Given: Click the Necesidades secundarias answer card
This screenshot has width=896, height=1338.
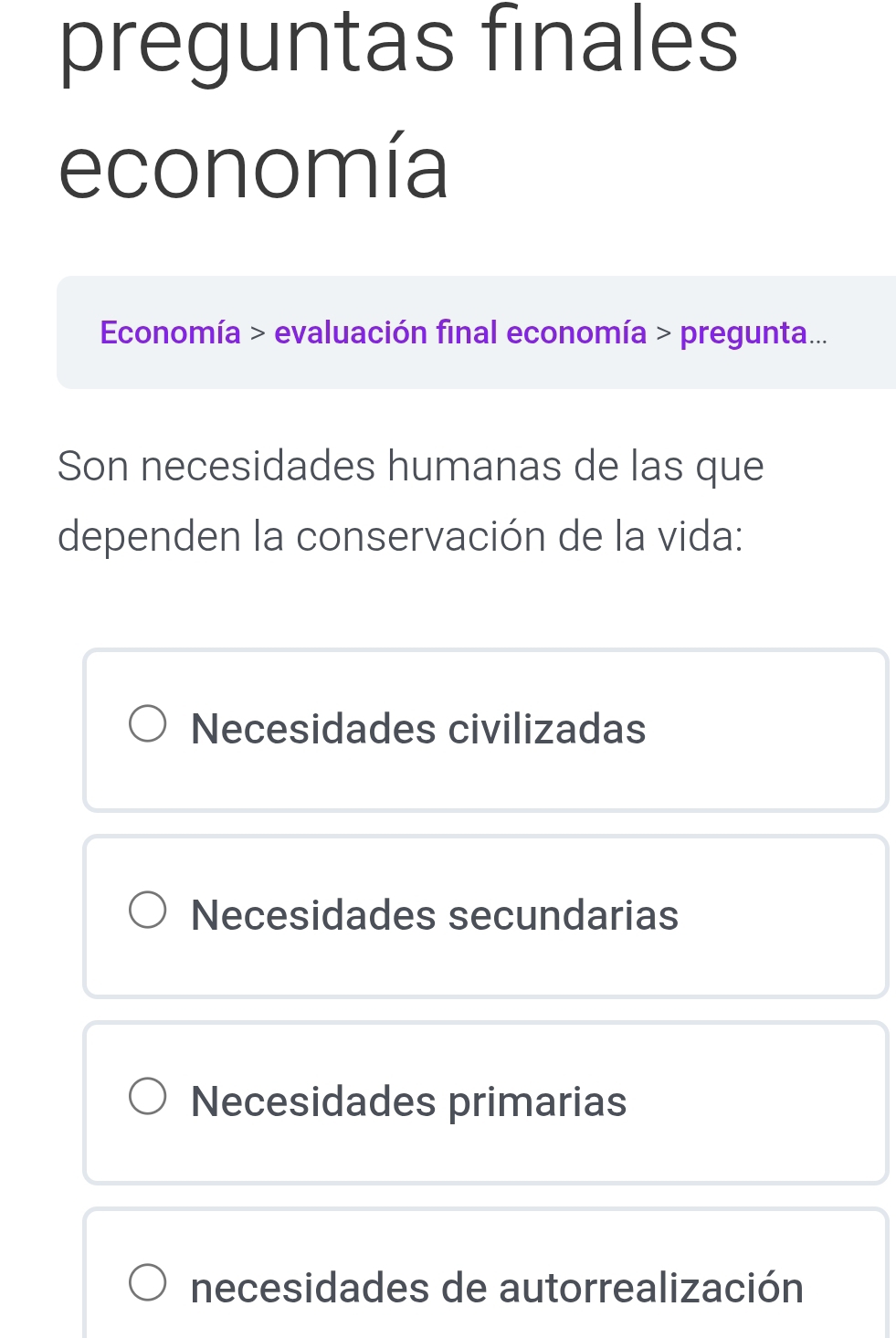Looking at the screenshot, I should tap(486, 915).
